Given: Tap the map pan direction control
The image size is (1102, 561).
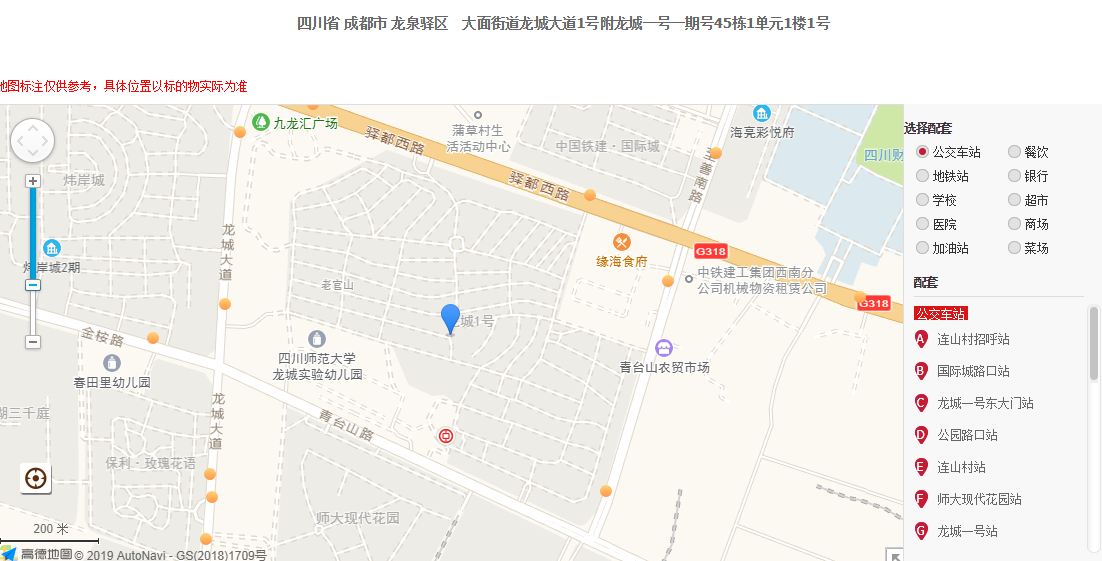Looking at the screenshot, I should 31,140.
